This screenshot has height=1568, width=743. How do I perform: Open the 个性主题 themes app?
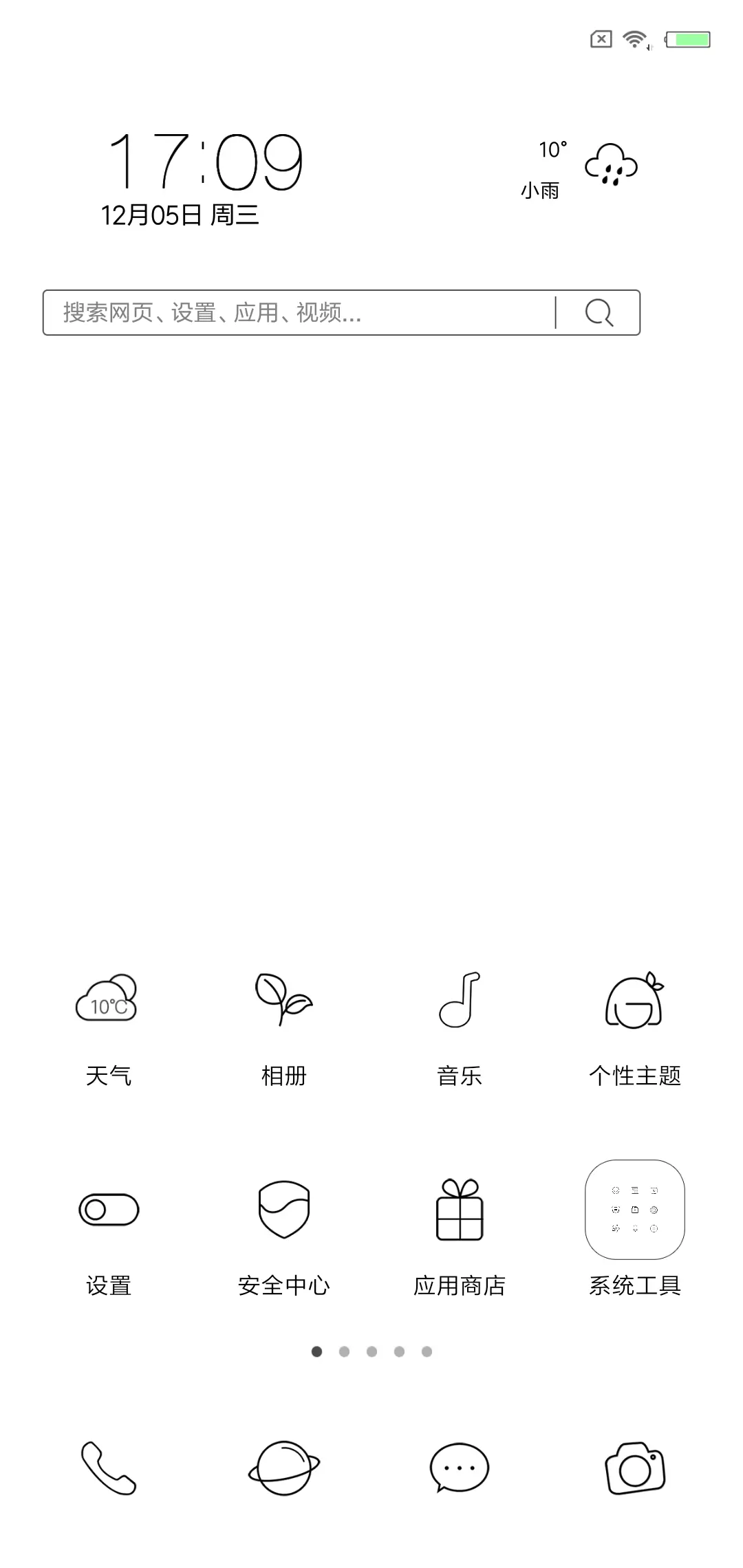tap(635, 1001)
